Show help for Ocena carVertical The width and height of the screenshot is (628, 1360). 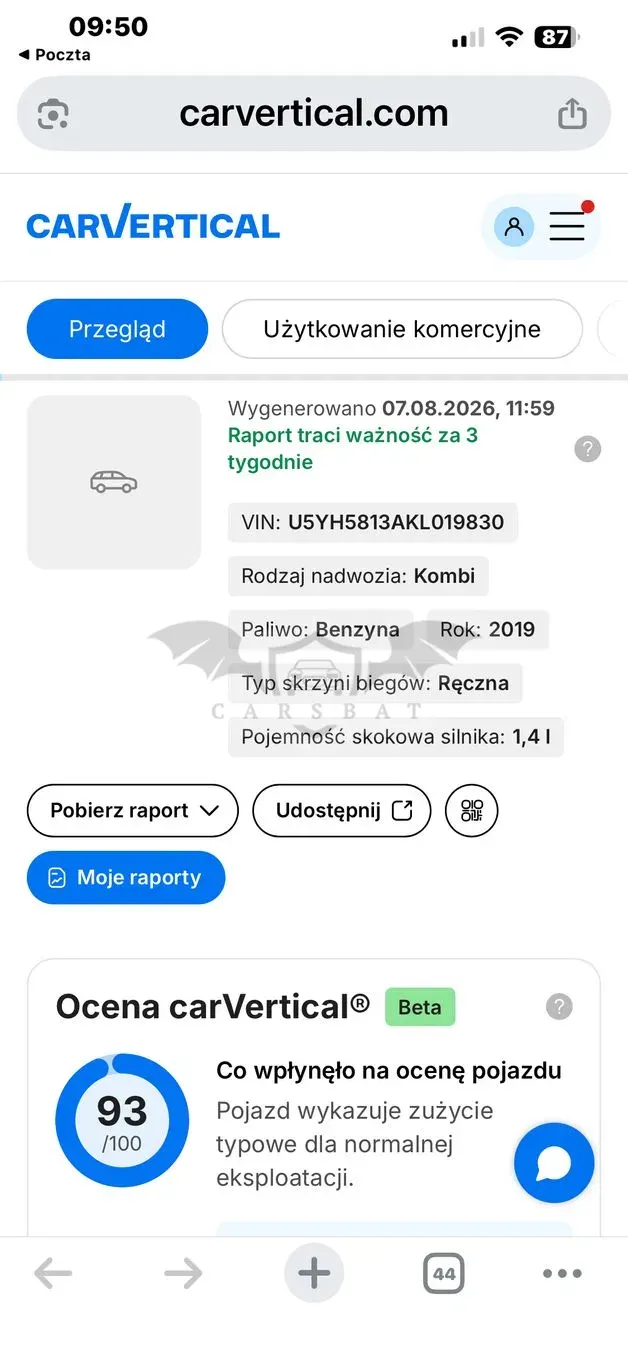click(x=560, y=1007)
